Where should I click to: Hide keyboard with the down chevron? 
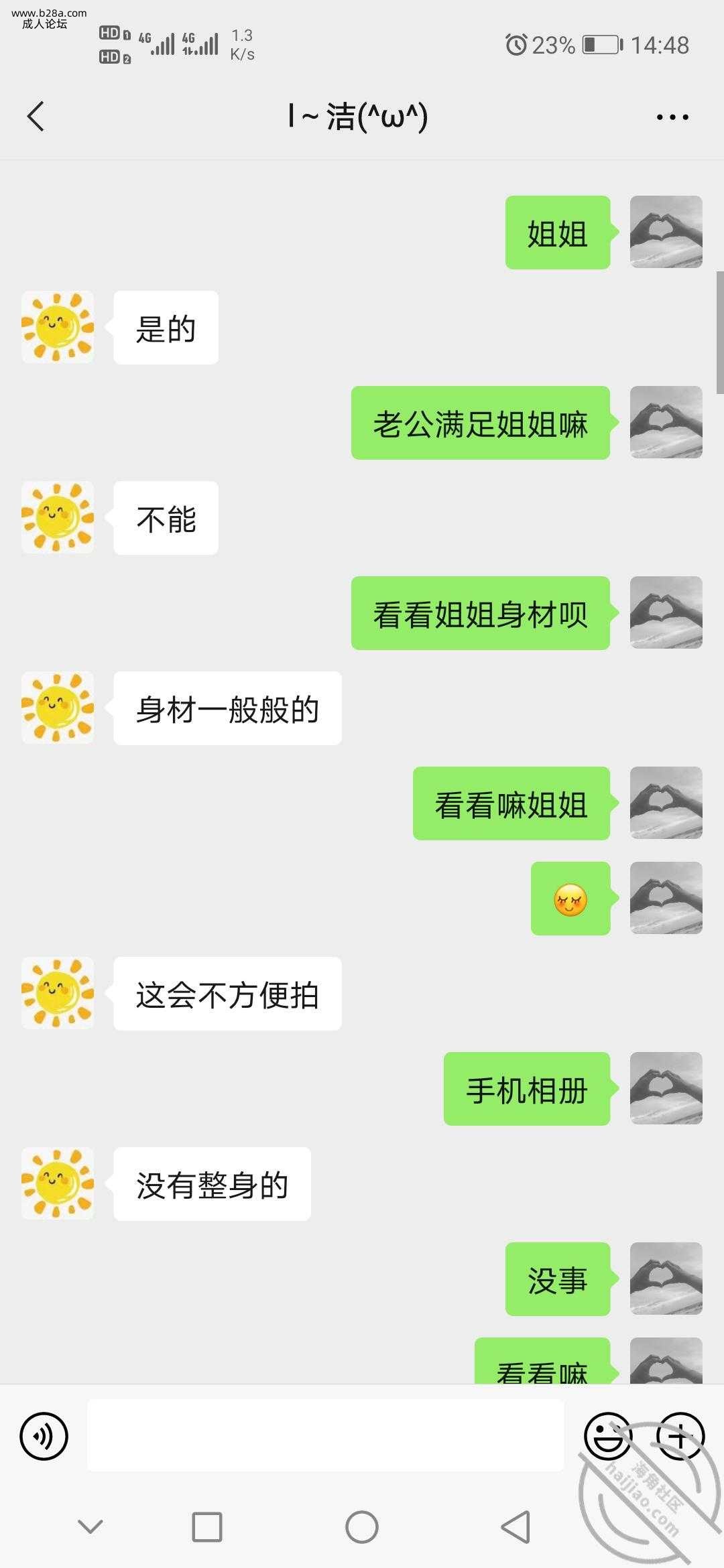[90, 1527]
